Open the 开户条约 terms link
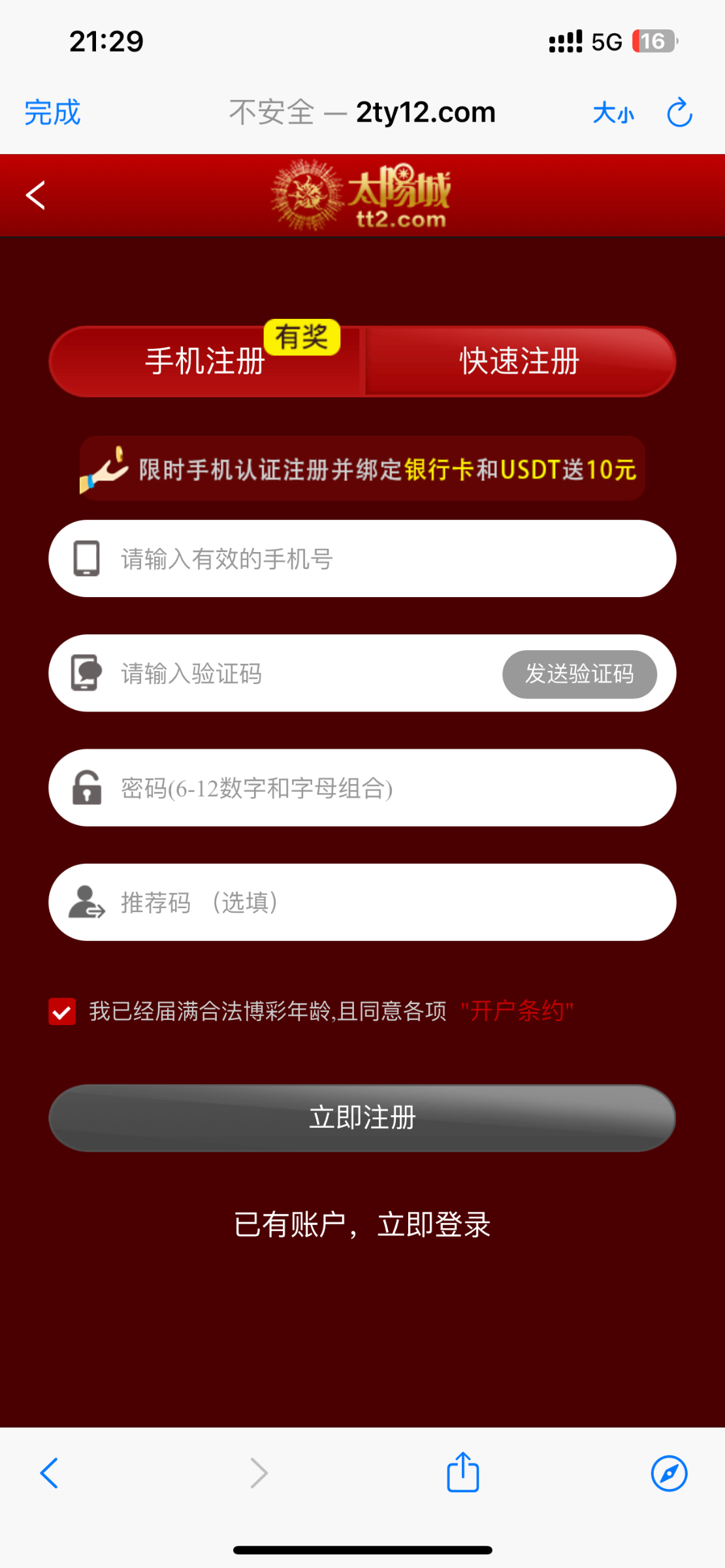Screen dimensions: 725x1568 point(517,1011)
